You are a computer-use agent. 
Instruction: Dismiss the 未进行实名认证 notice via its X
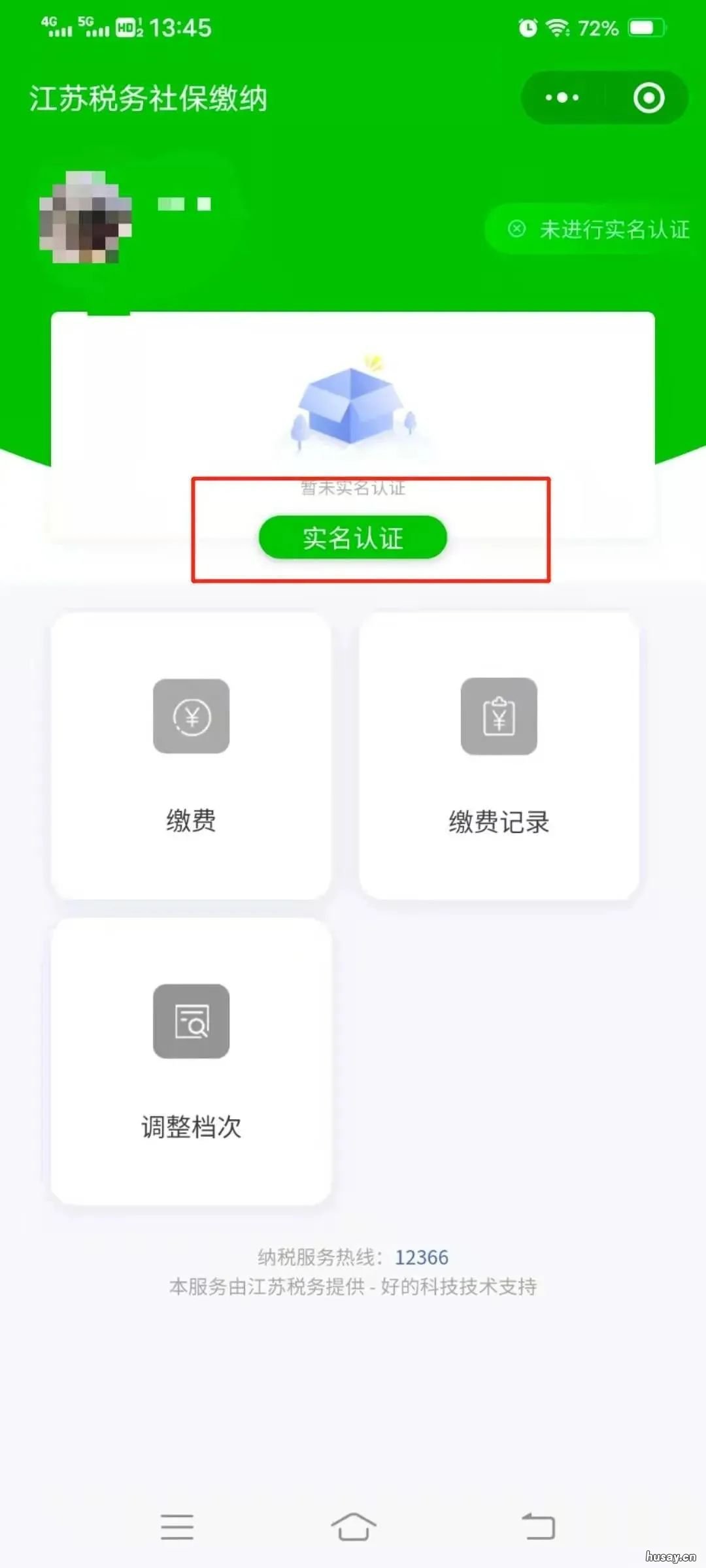coord(517,229)
